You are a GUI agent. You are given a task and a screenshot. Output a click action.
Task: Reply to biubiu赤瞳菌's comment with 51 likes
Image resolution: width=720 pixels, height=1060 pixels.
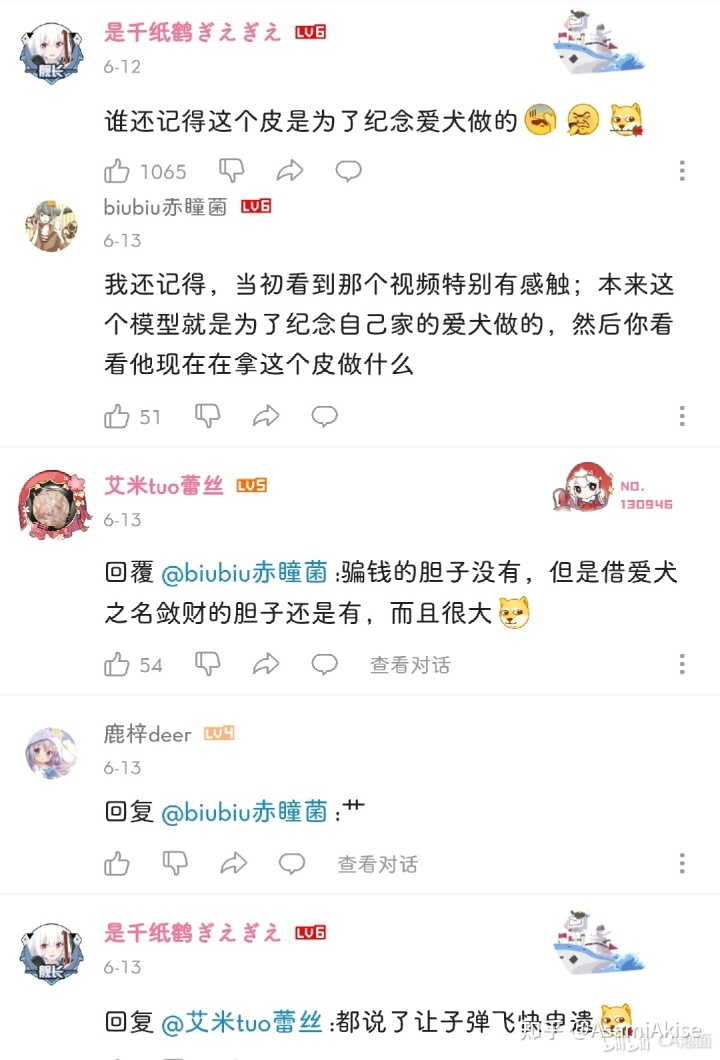(x=324, y=416)
